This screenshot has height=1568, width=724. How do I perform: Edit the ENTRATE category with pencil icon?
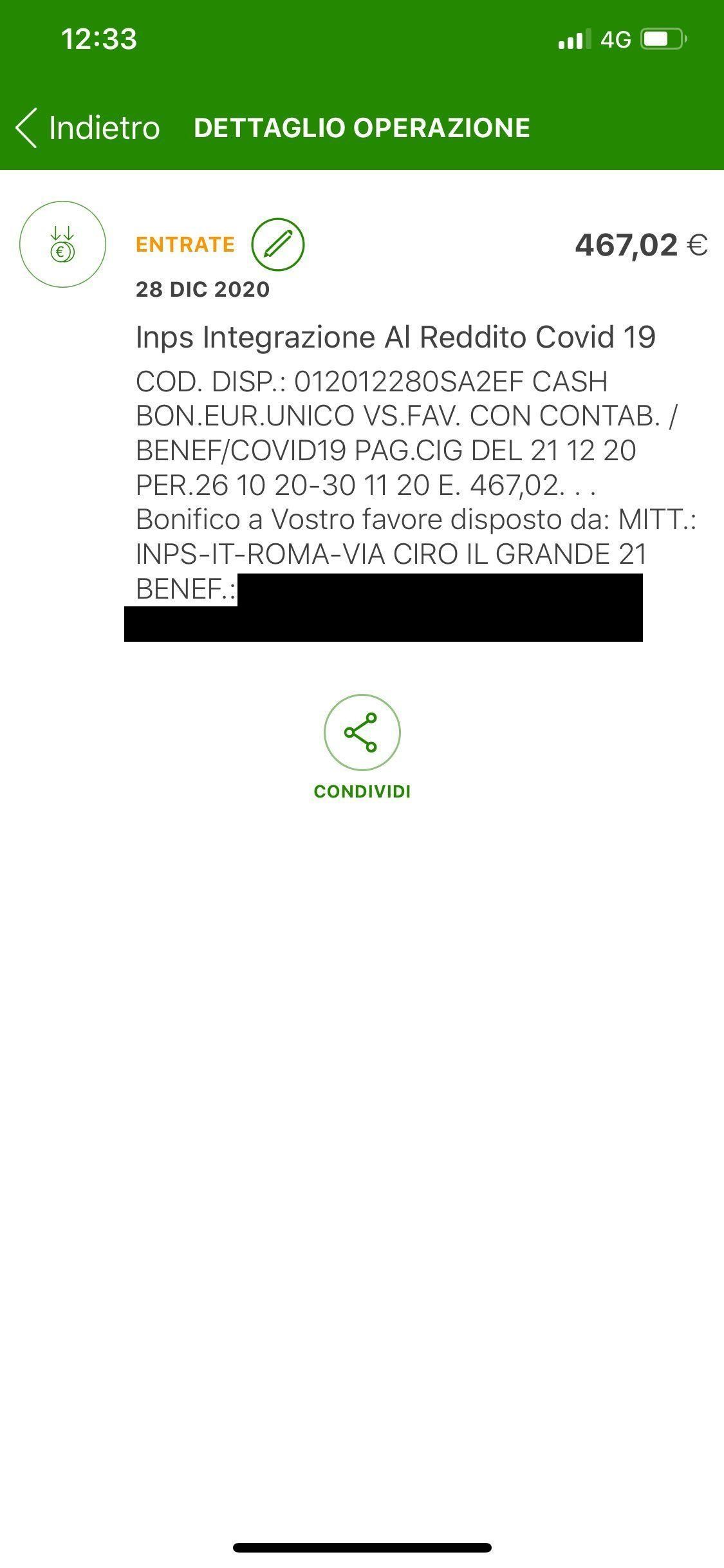278,245
